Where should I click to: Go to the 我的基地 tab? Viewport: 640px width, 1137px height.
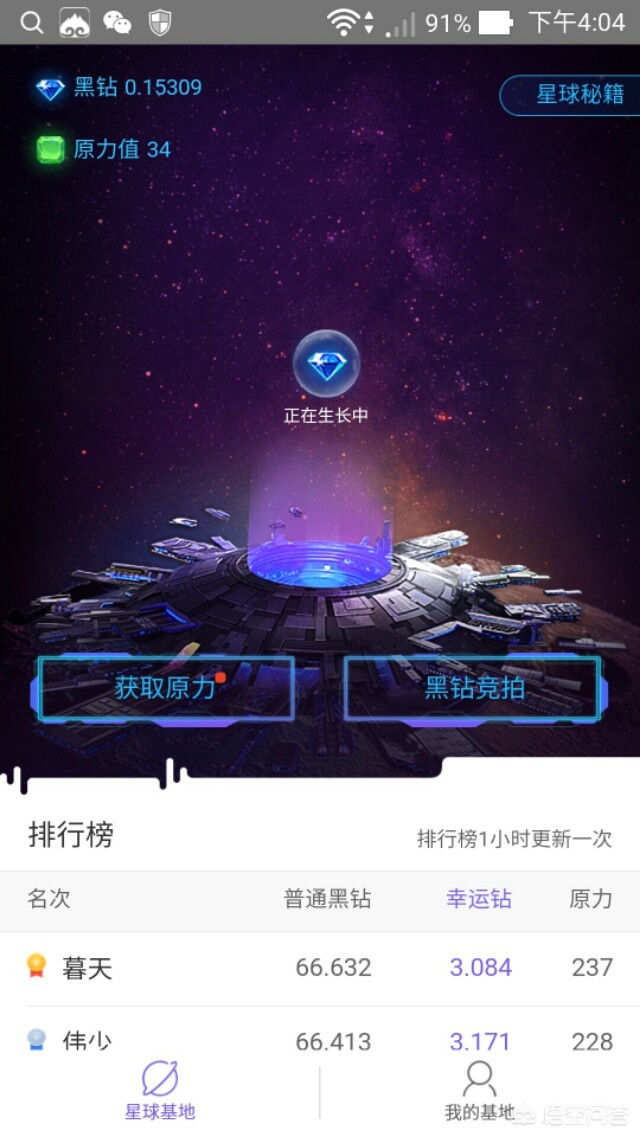pyautogui.click(x=479, y=1092)
